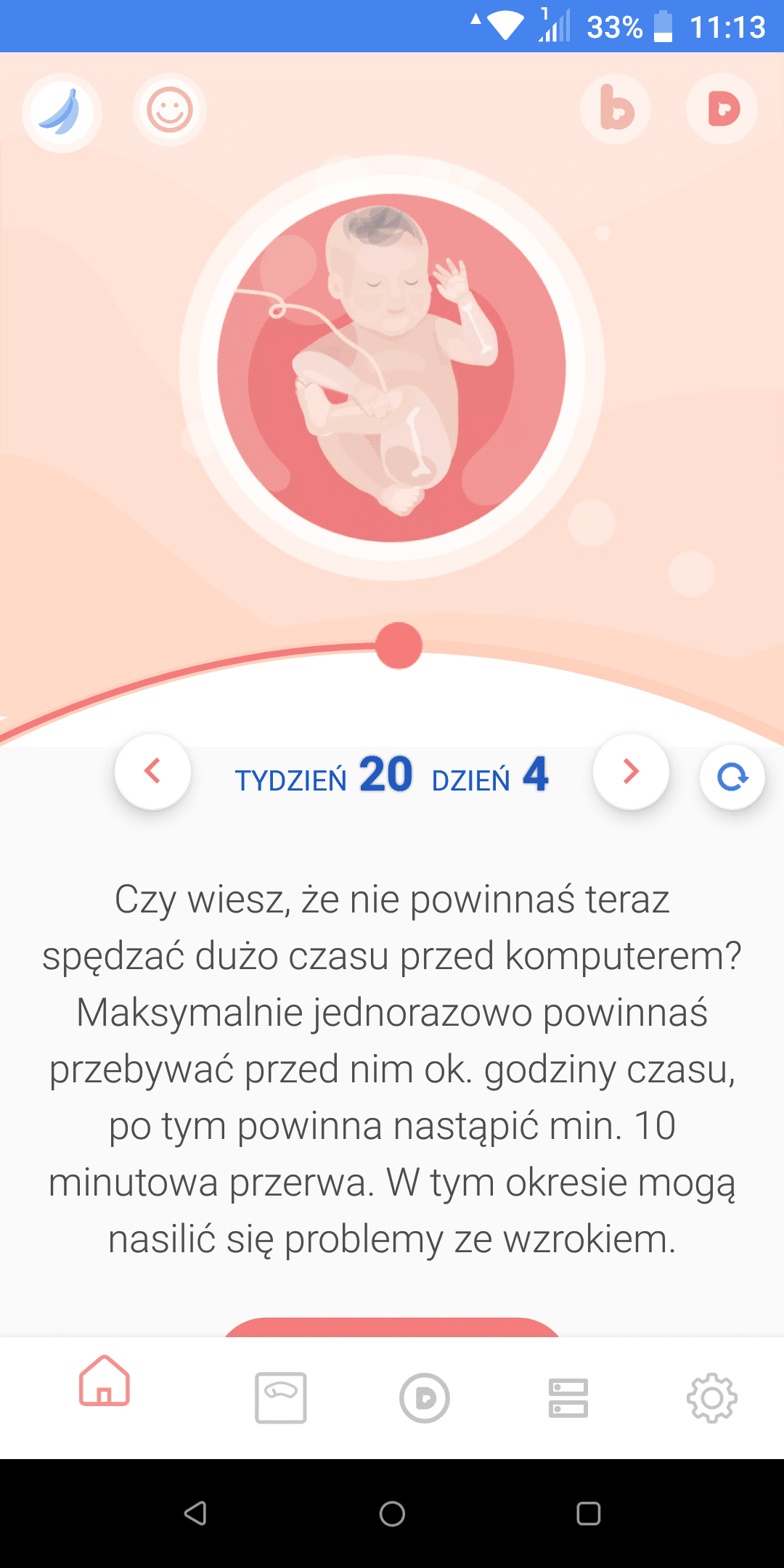
Task: Open the weight scale tab
Action: pyautogui.click(x=281, y=1397)
